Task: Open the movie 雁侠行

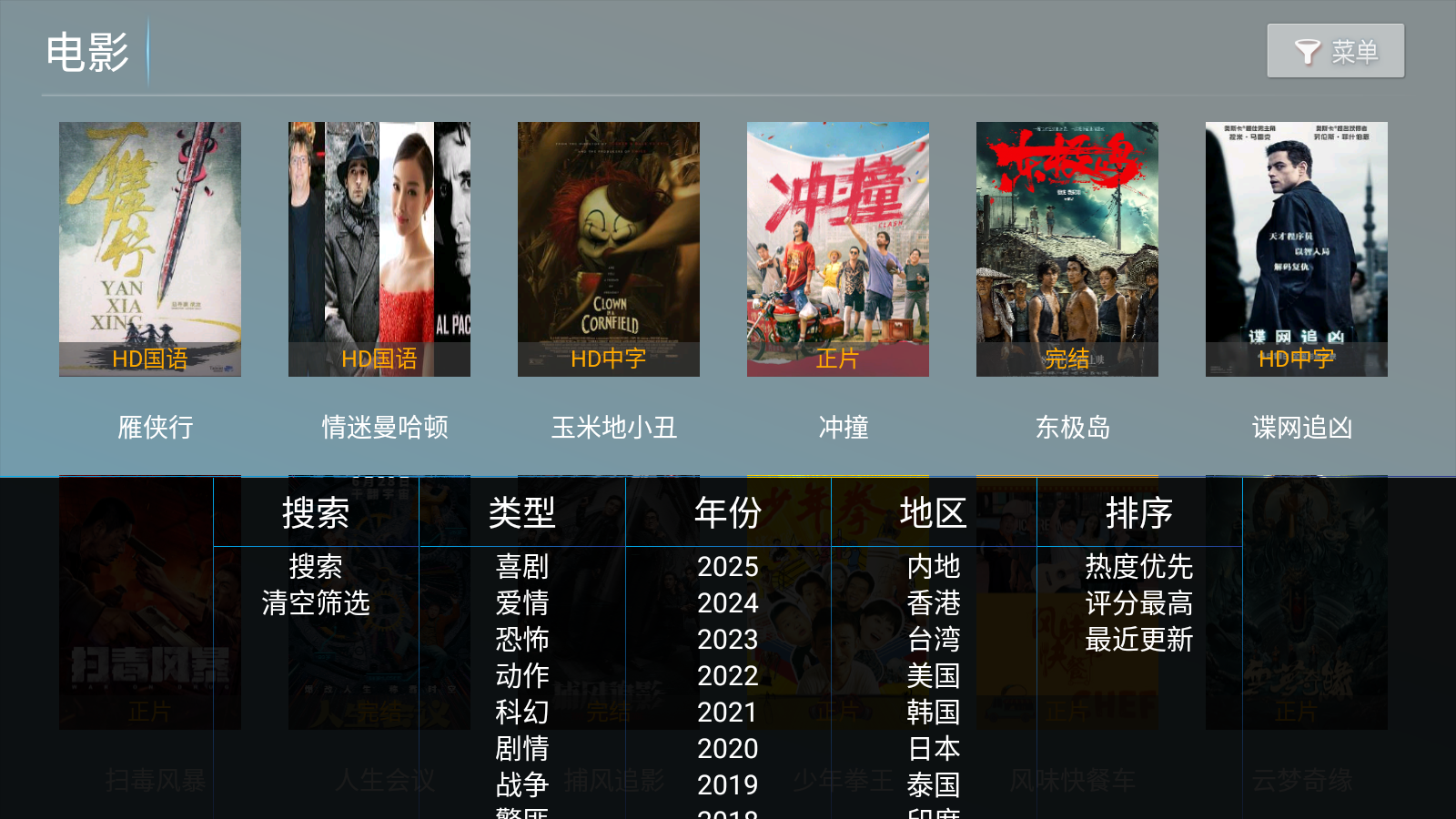Action: 150,249
